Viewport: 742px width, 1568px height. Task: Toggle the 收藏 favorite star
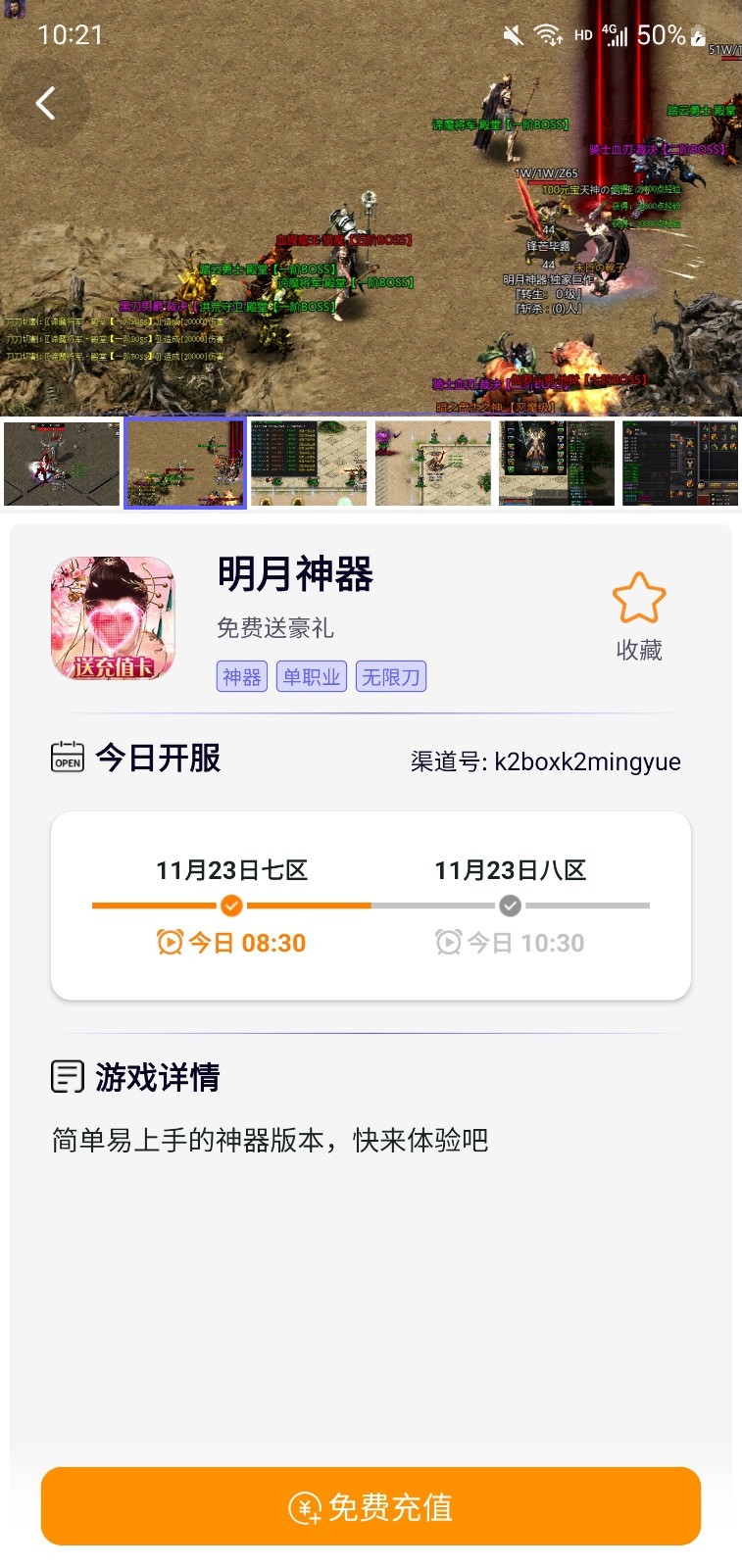click(639, 596)
